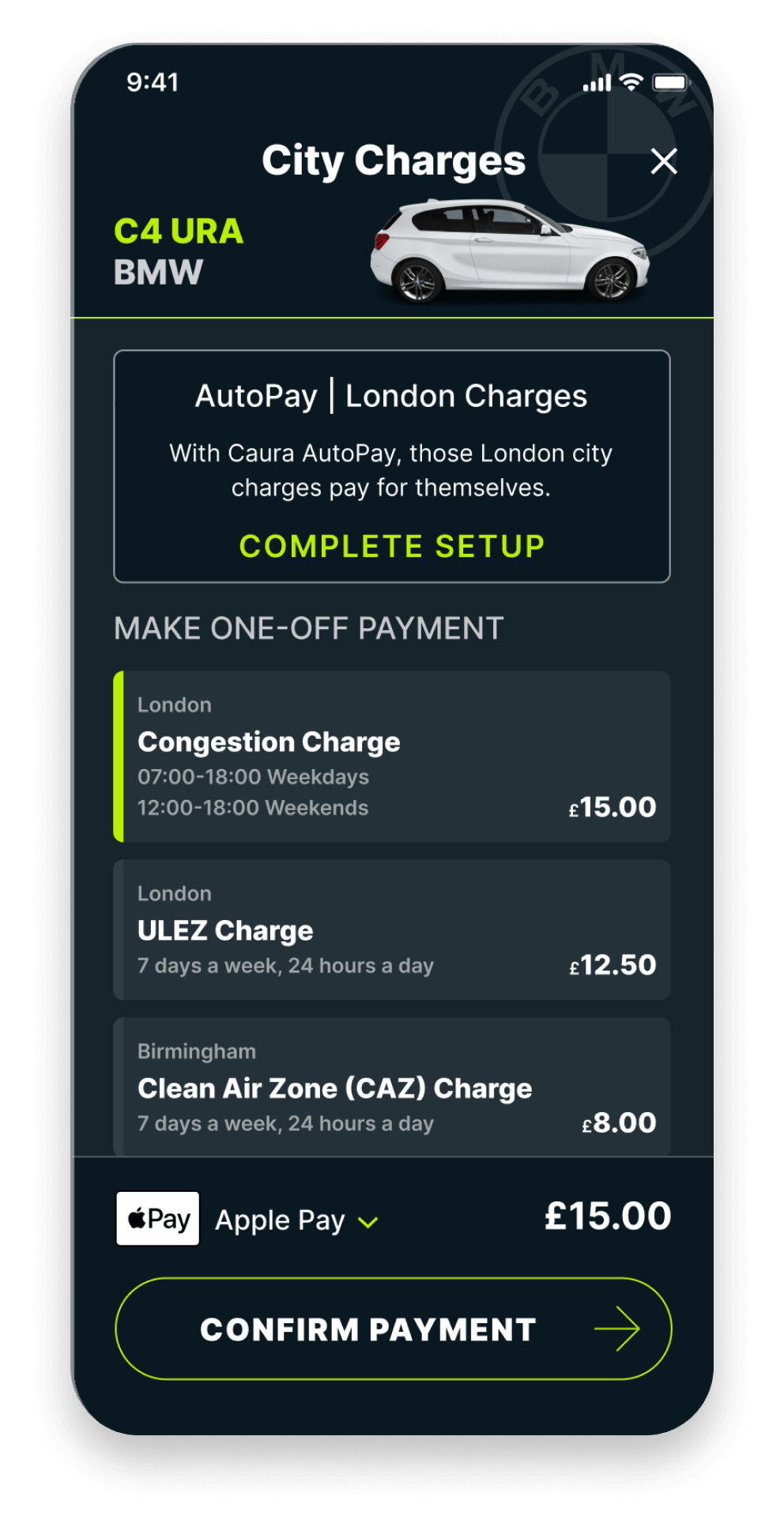Tap the City Charges title

click(393, 160)
